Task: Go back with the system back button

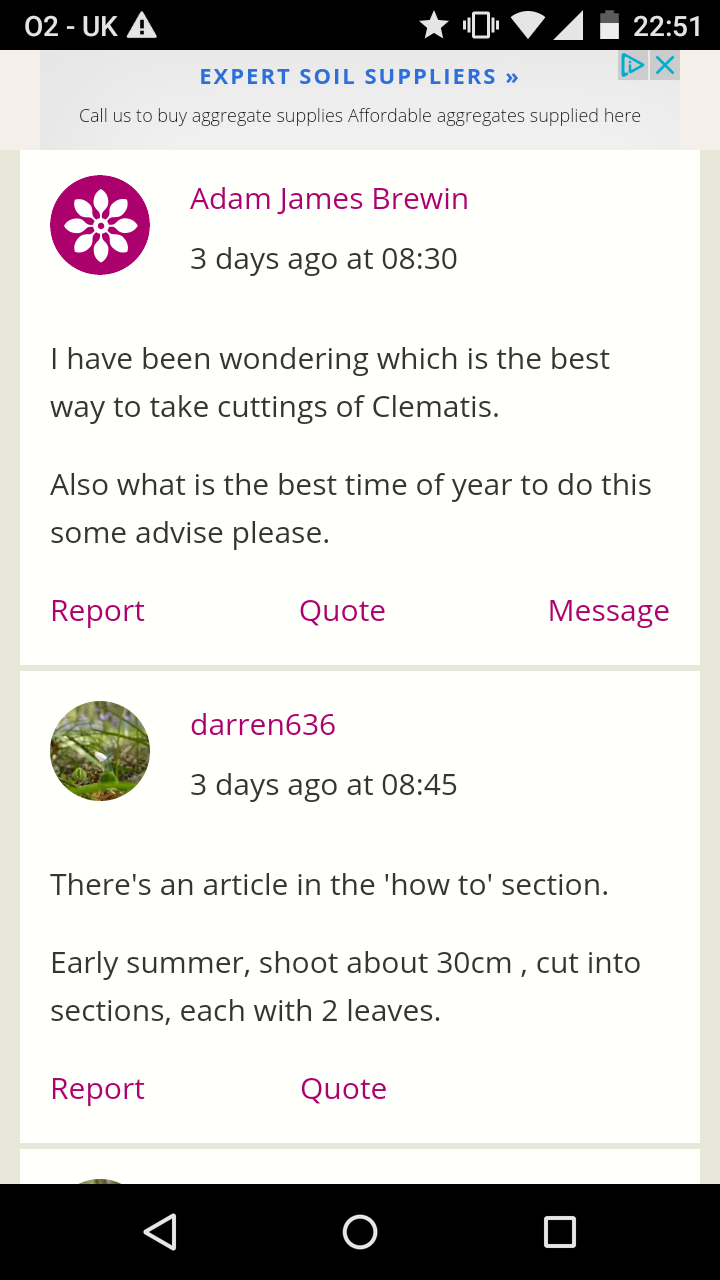Action: pyautogui.click(x=160, y=1232)
